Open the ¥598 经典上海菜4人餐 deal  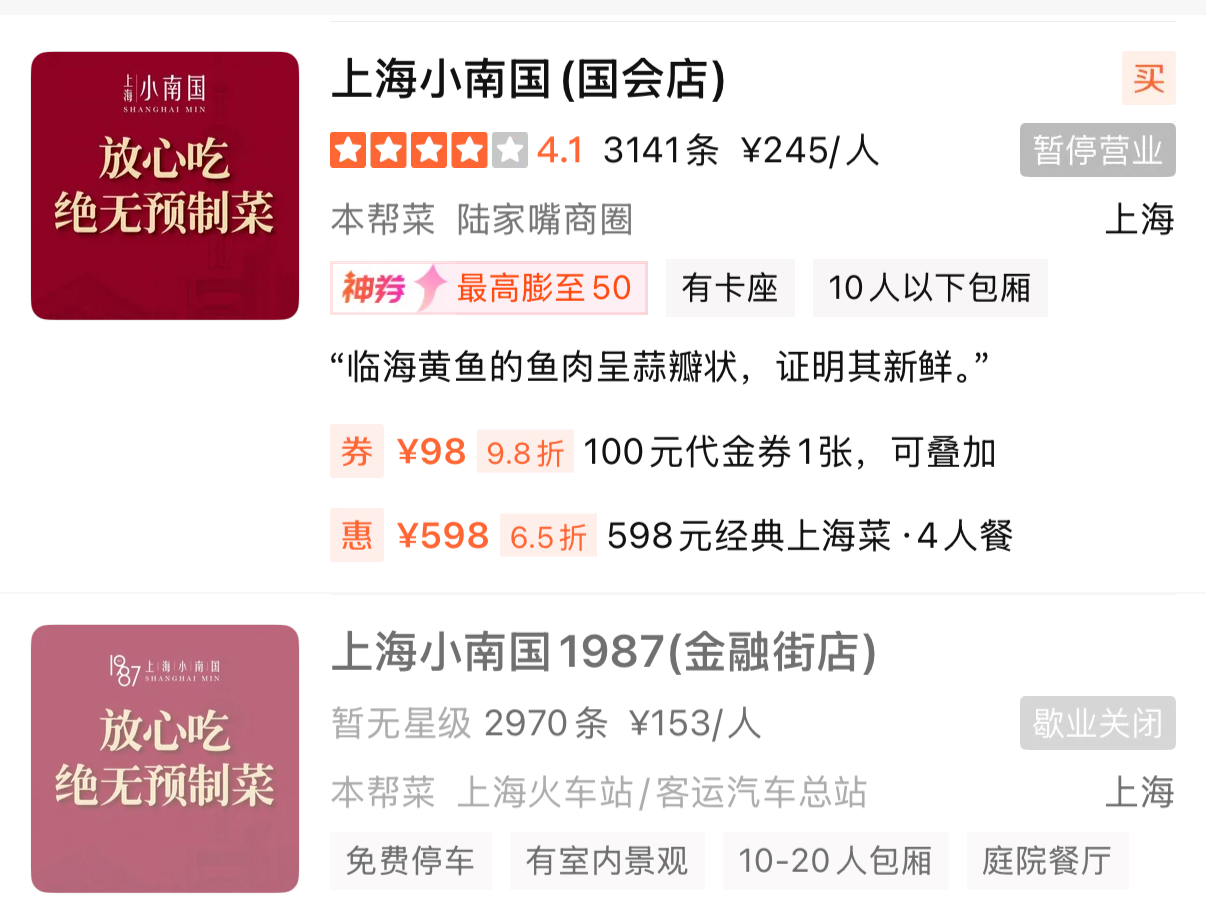(x=671, y=536)
